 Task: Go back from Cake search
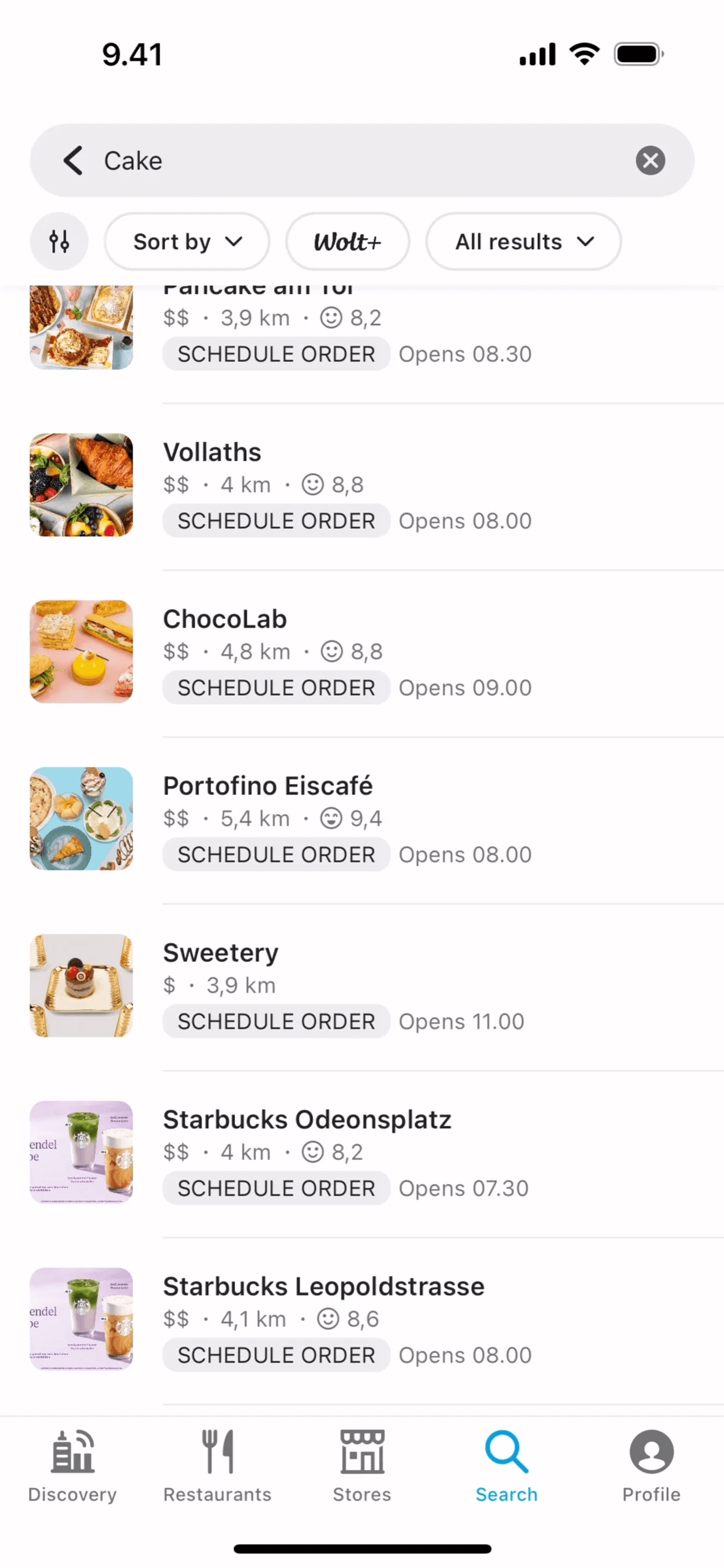pyautogui.click(x=74, y=161)
